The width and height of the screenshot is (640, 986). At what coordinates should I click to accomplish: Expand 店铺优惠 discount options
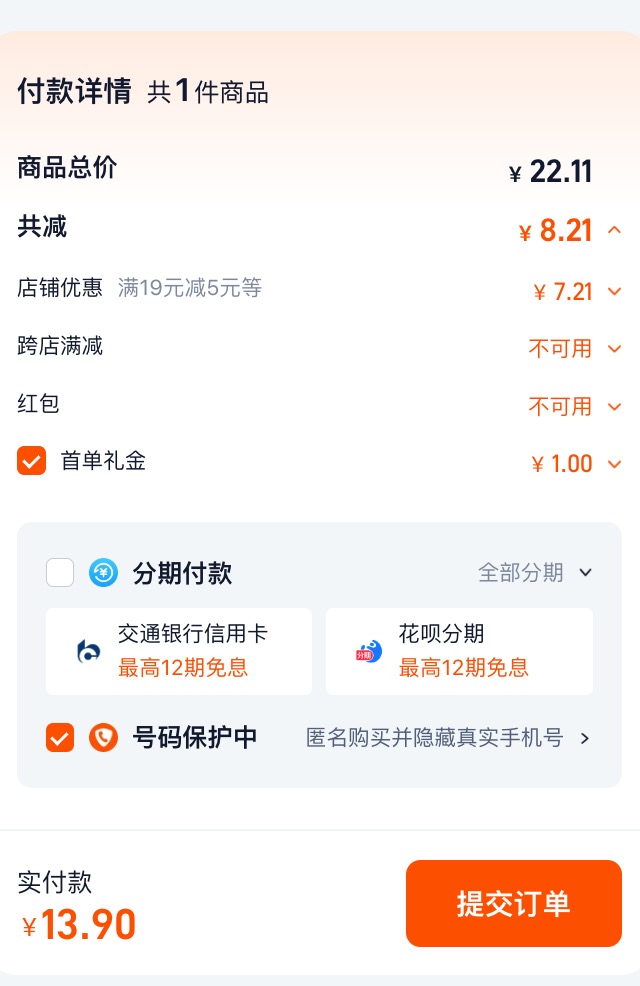point(614,292)
